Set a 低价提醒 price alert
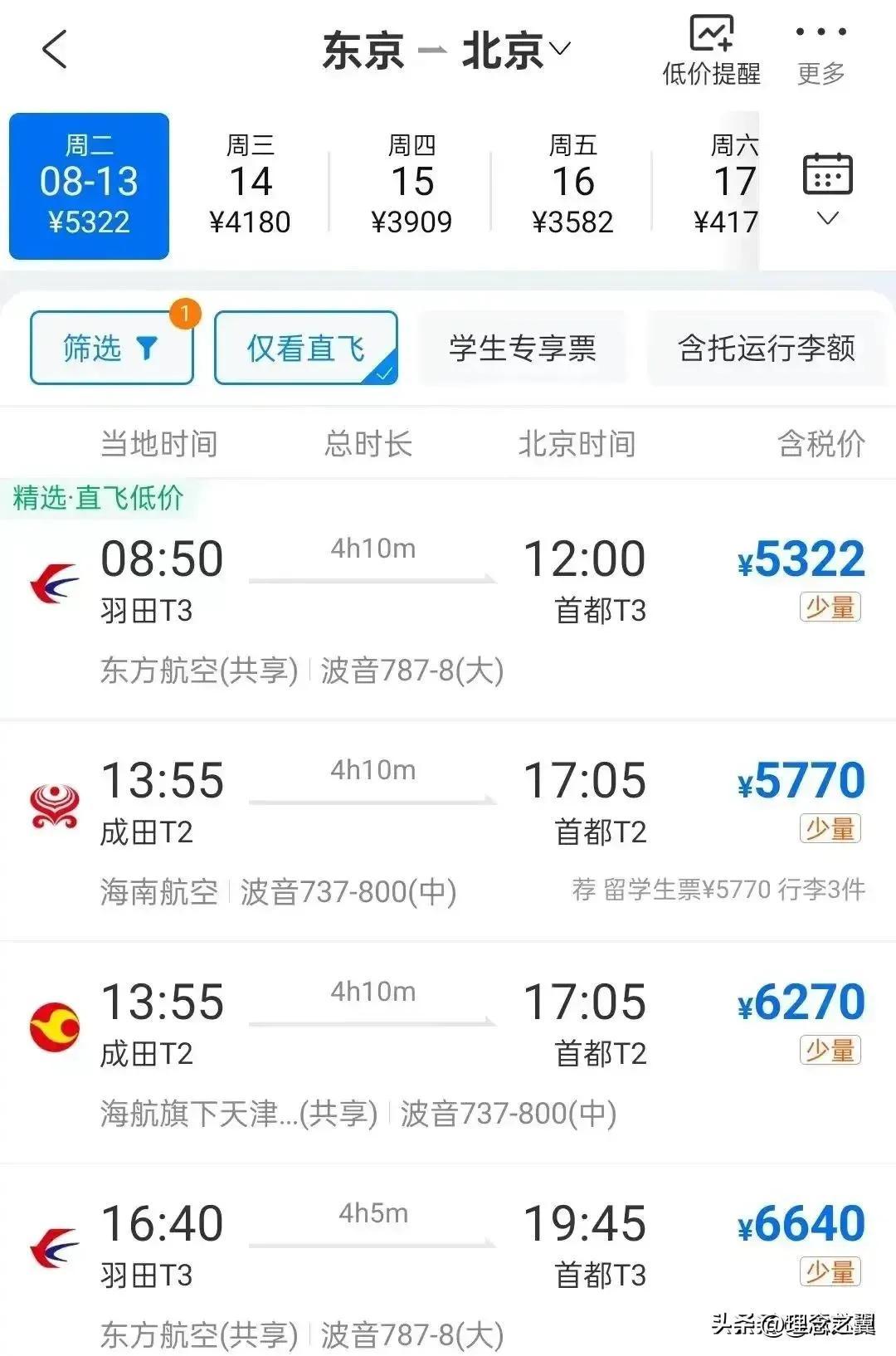The image size is (896, 1356). [x=711, y=51]
